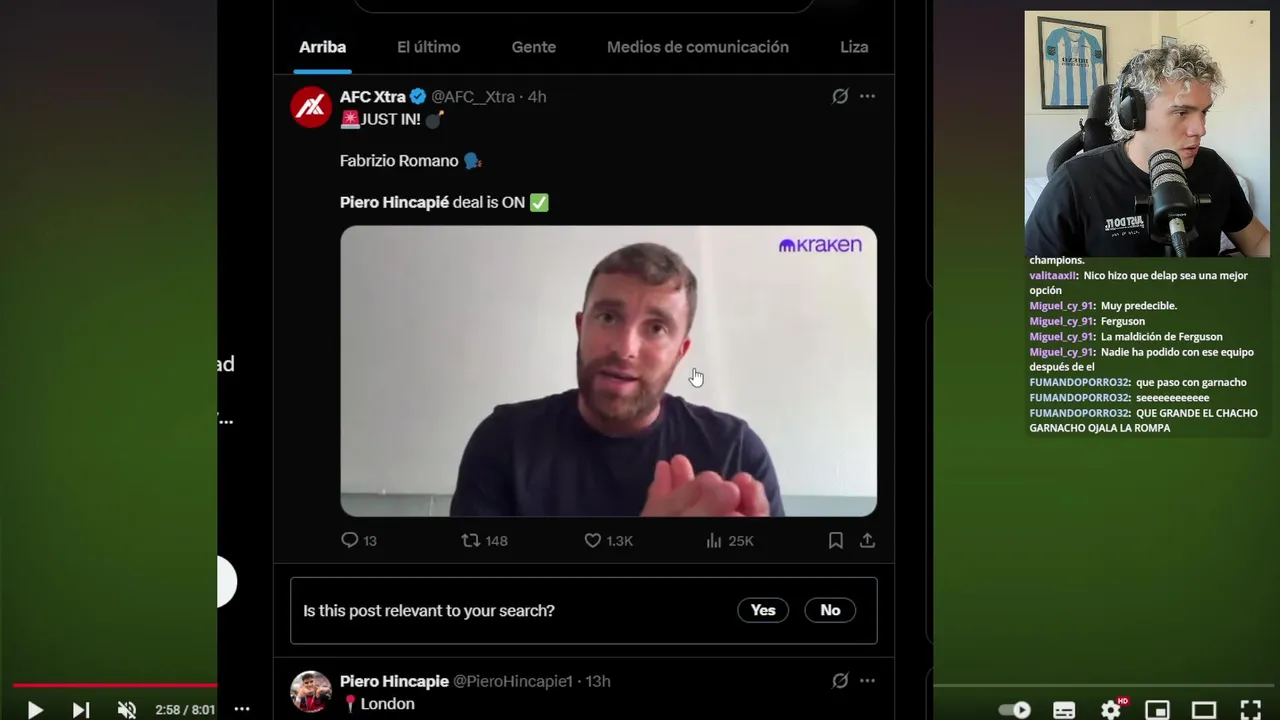
Task: Turn on subtitles/closed captions
Action: pos(1064,710)
